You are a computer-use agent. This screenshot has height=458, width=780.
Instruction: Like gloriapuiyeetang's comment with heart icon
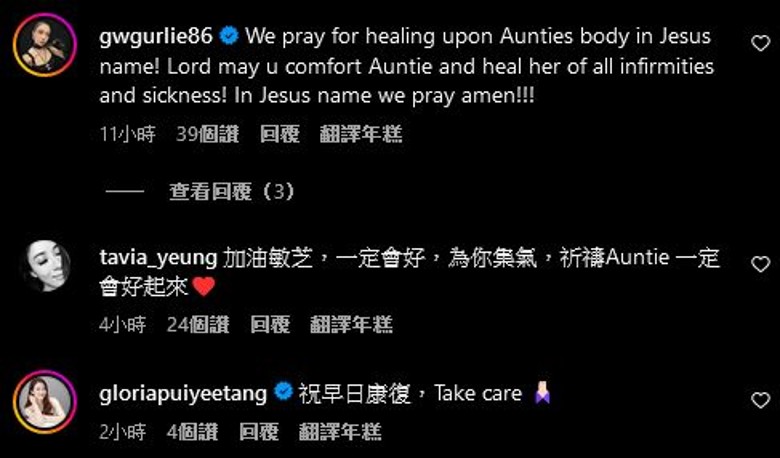click(x=760, y=400)
